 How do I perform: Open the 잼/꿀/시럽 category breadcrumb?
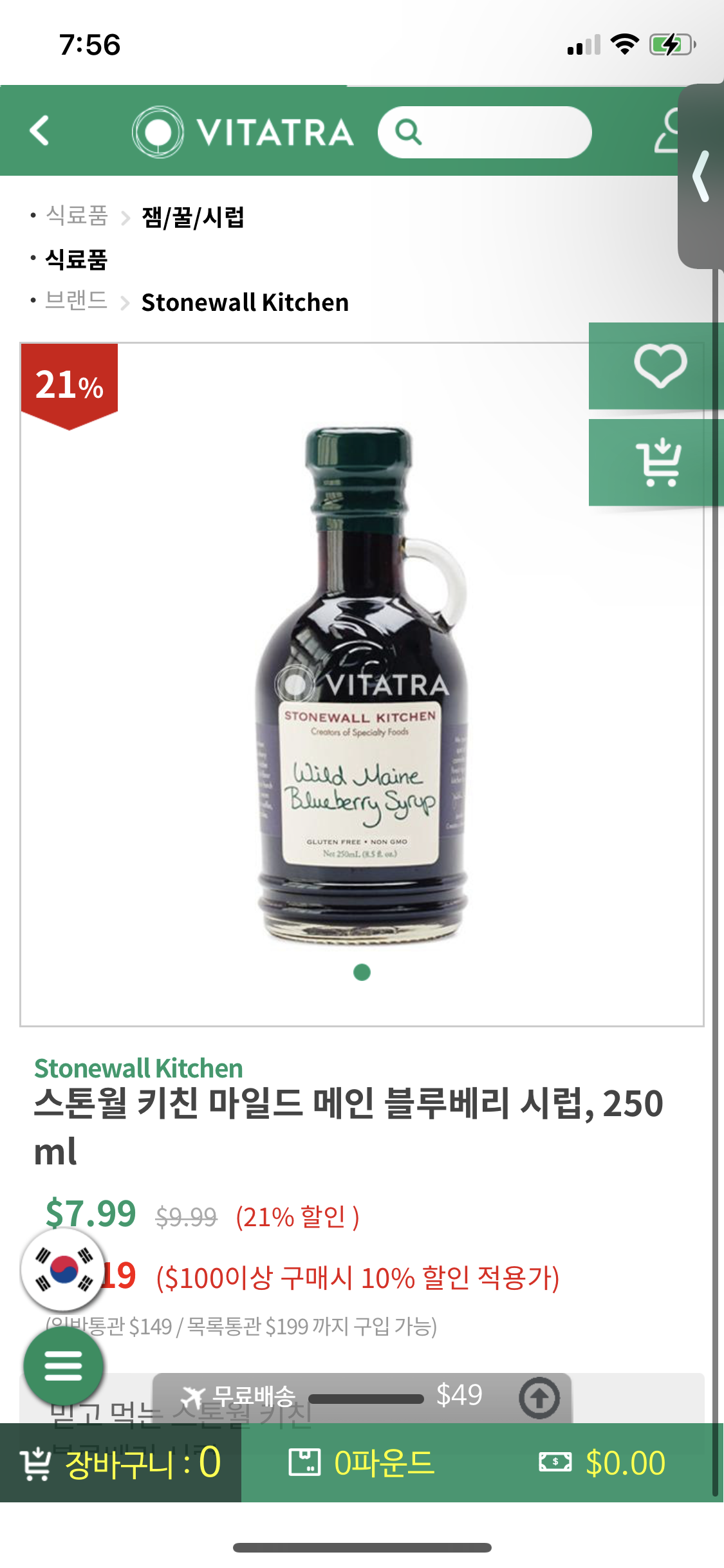(x=192, y=217)
